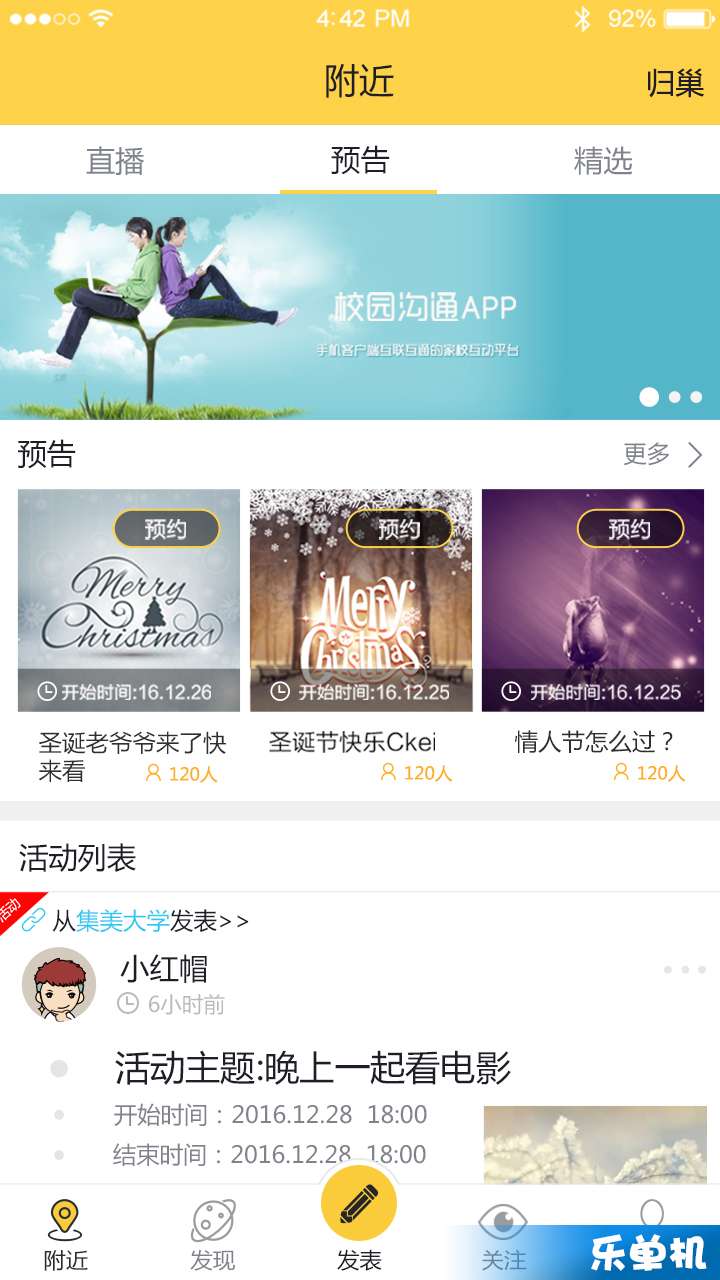Tap the 归巢 button in the header

(675, 83)
